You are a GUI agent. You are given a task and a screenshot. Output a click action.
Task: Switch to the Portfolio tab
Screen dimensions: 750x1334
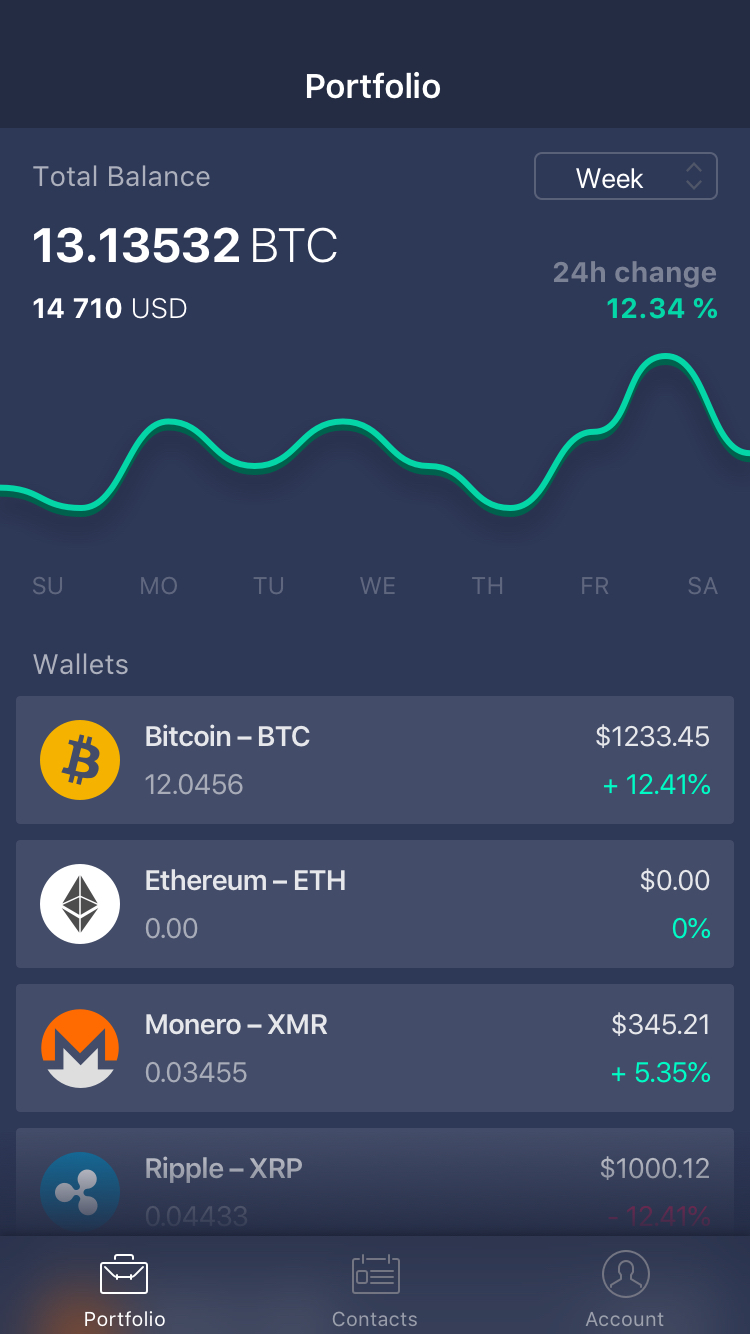[x=124, y=1290]
